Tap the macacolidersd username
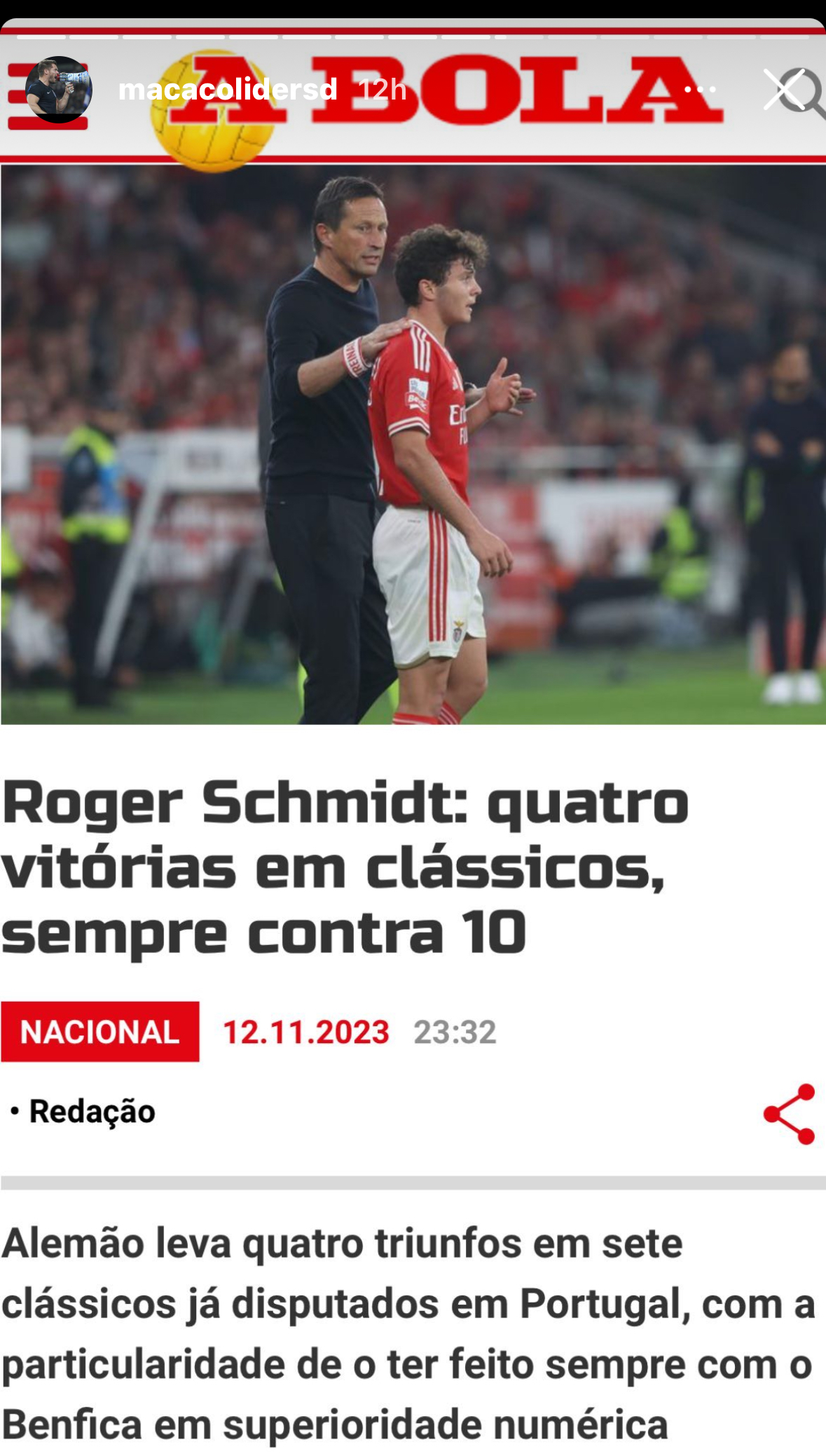Screen dimensions: 826x1456 pyautogui.click(x=228, y=90)
